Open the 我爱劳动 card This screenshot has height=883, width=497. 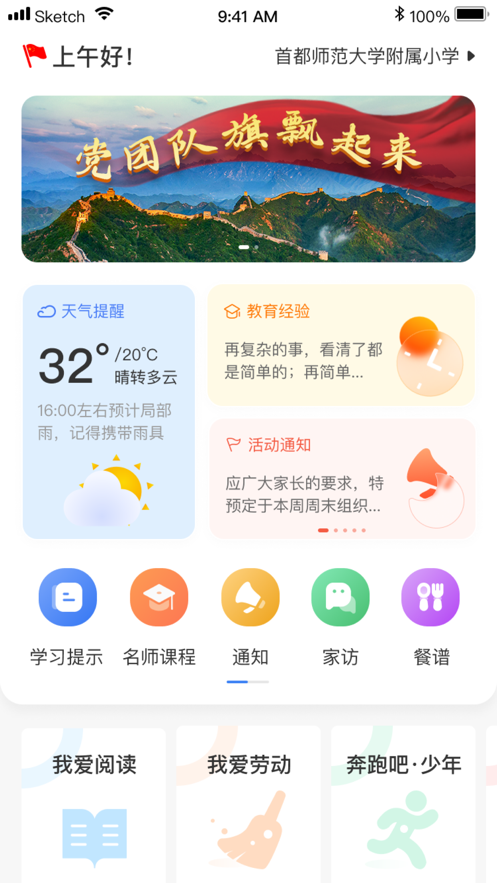click(248, 805)
